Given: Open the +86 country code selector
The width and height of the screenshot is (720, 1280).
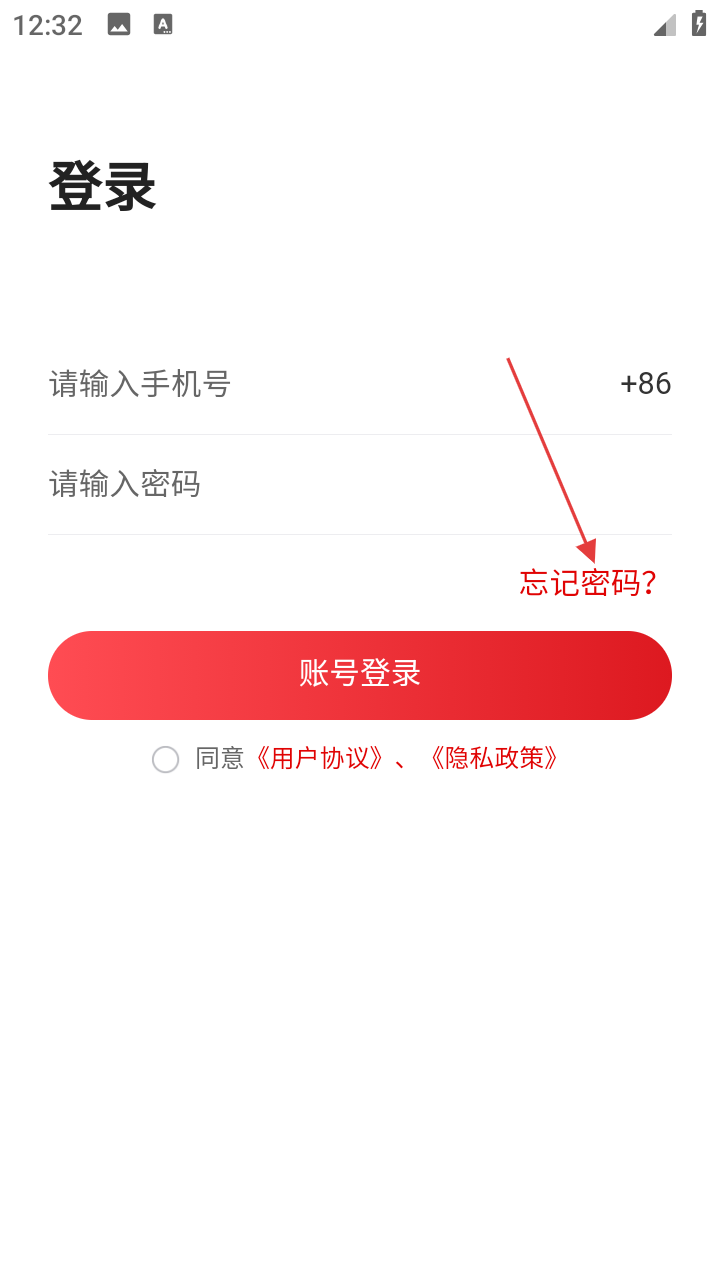Looking at the screenshot, I should pos(645,384).
